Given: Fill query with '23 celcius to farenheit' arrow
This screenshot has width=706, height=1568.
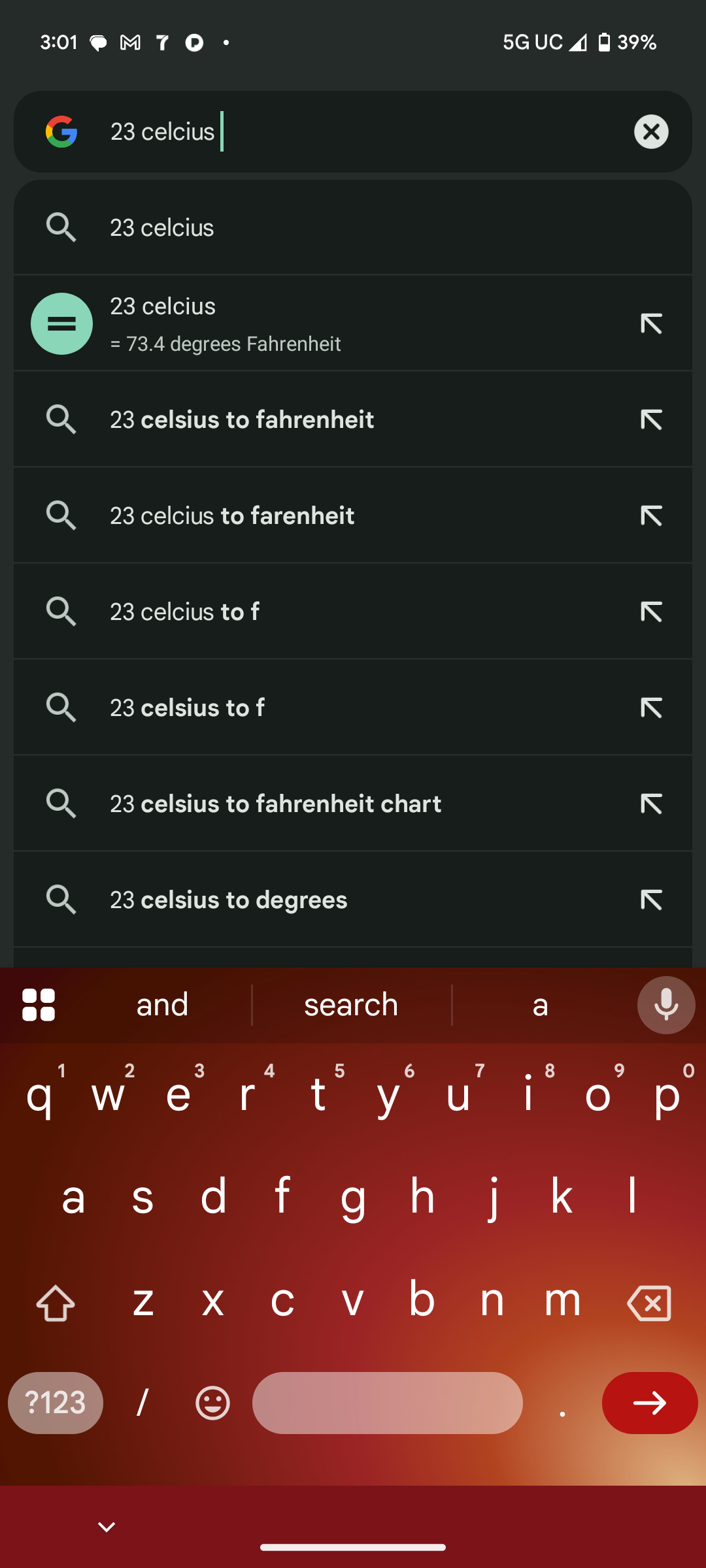Looking at the screenshot, I should (651, 515).
